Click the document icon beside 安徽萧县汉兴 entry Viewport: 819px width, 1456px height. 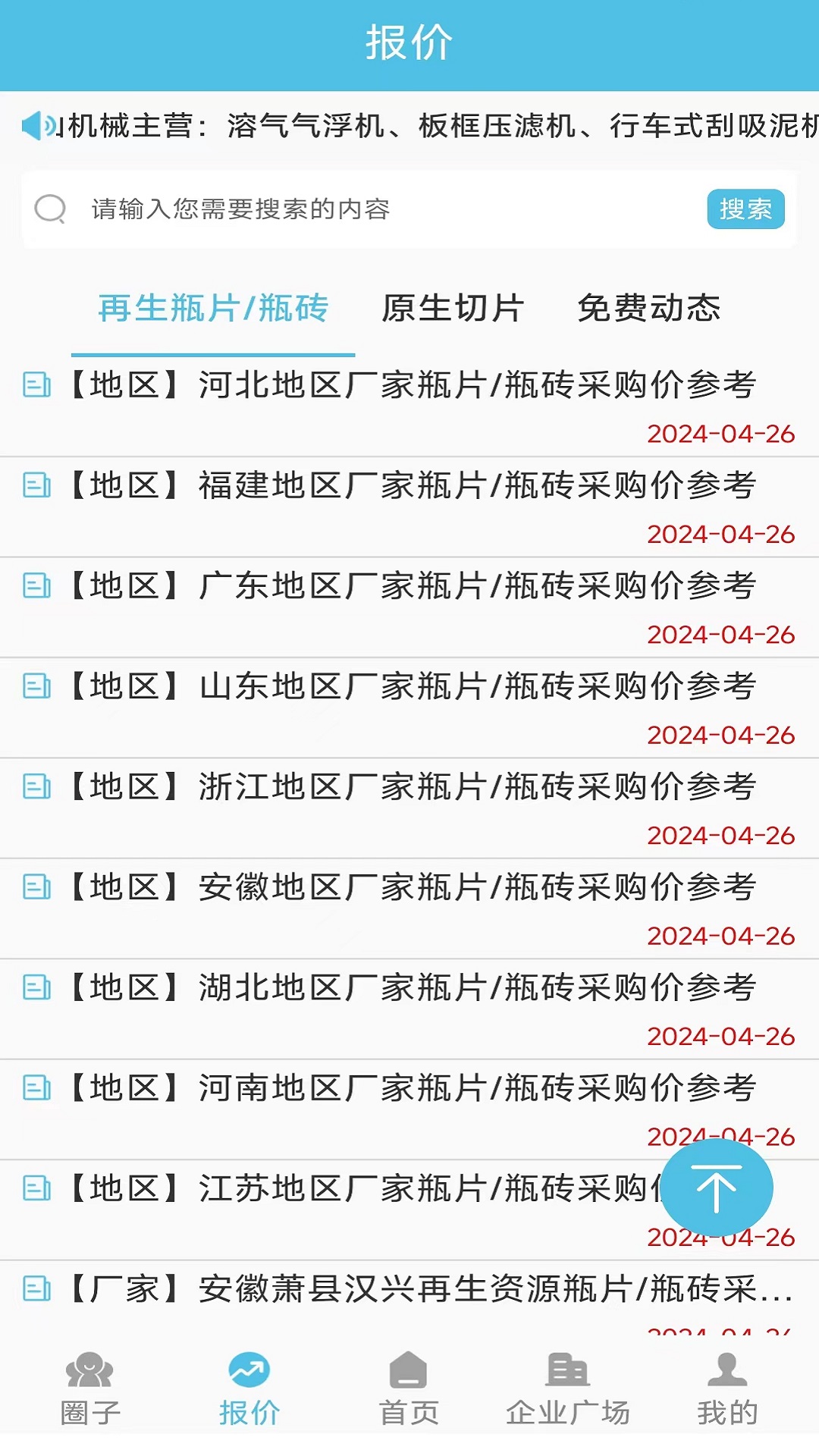(x=36, y=1288)
